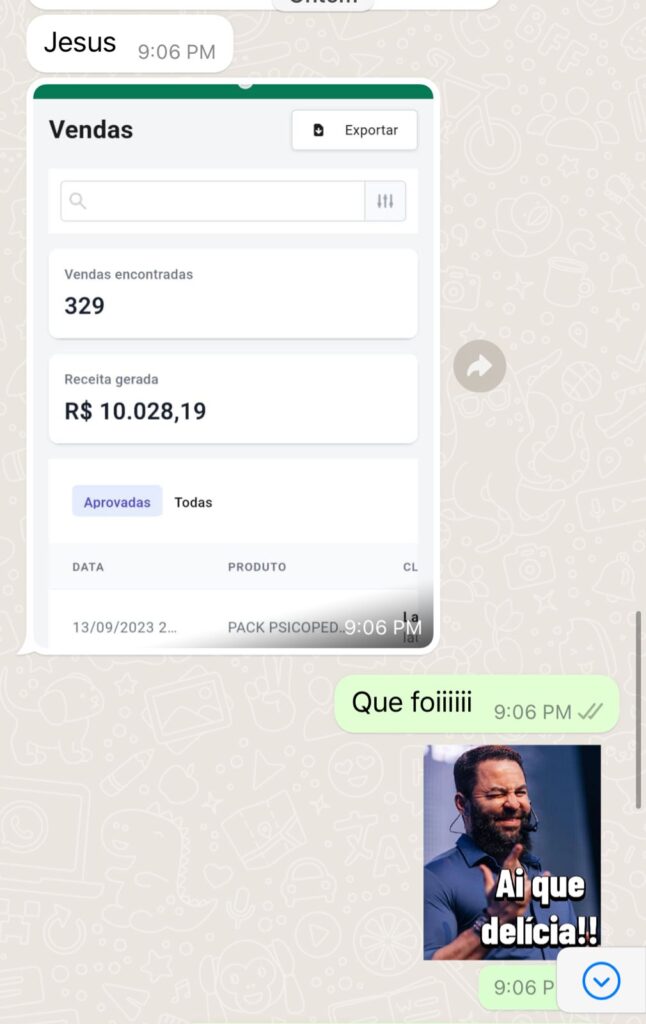The image size is (646, 1024).
Task: Open the "Ai que delícia!!" sticker
Action: 512,852
